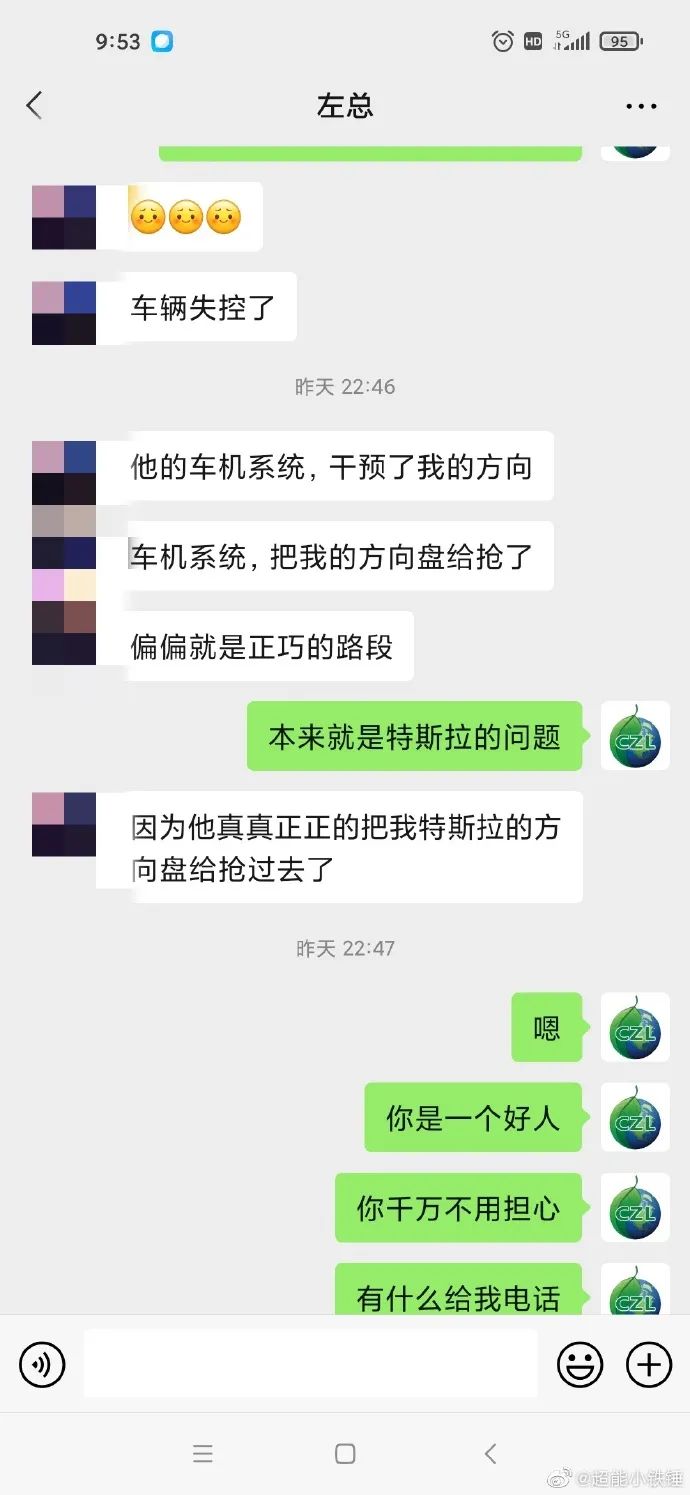Open the plus attachment menu
The height and width of the screenshot is (1495, 690).
648,1364
